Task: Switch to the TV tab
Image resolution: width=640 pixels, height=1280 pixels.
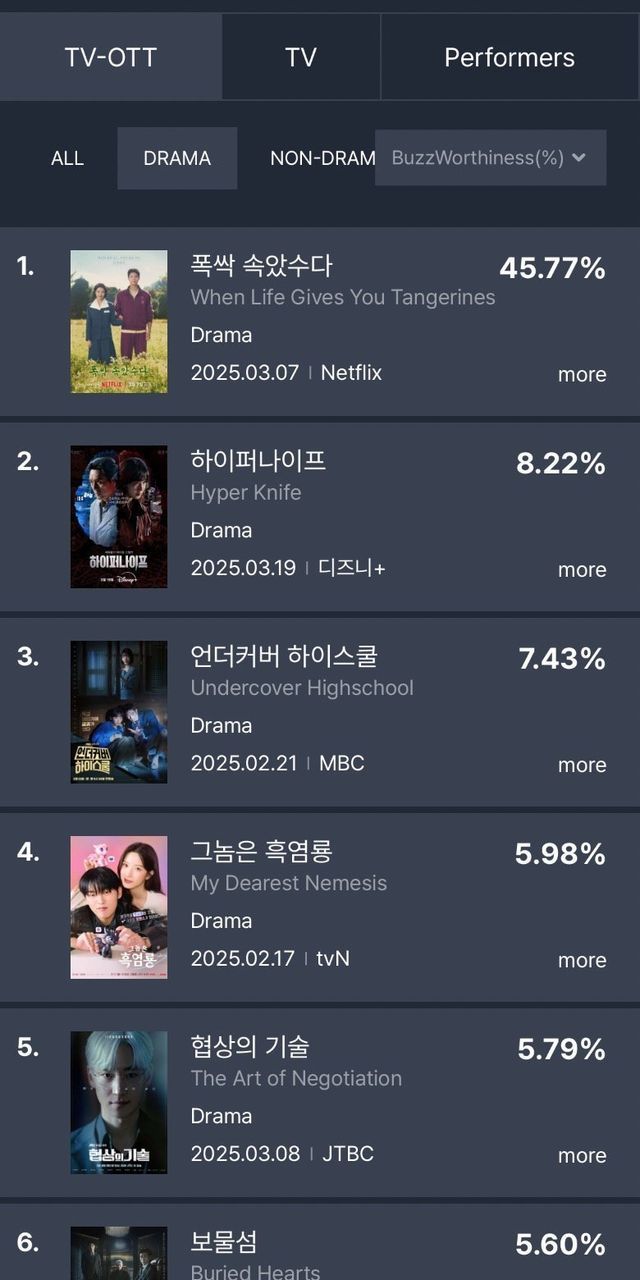Action: pyautogui.click(x=301, y=57)
